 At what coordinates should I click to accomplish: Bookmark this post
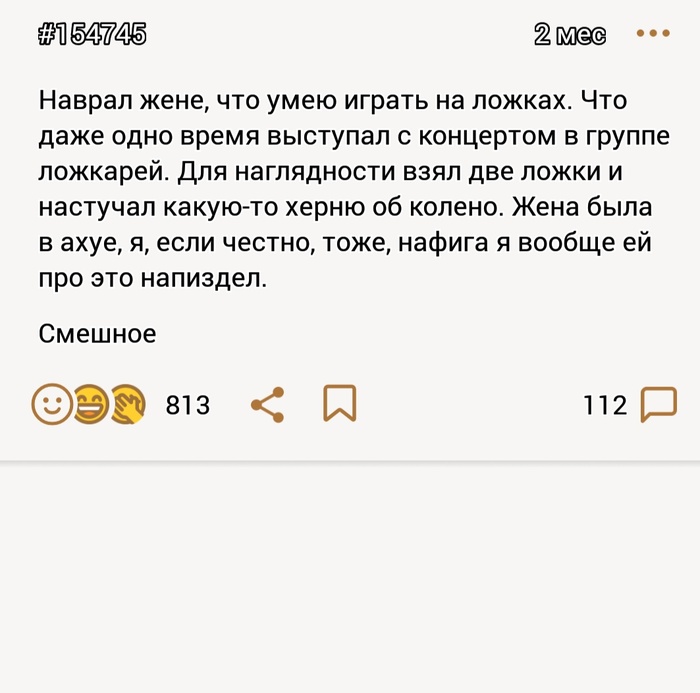click(x=339, y=404)
